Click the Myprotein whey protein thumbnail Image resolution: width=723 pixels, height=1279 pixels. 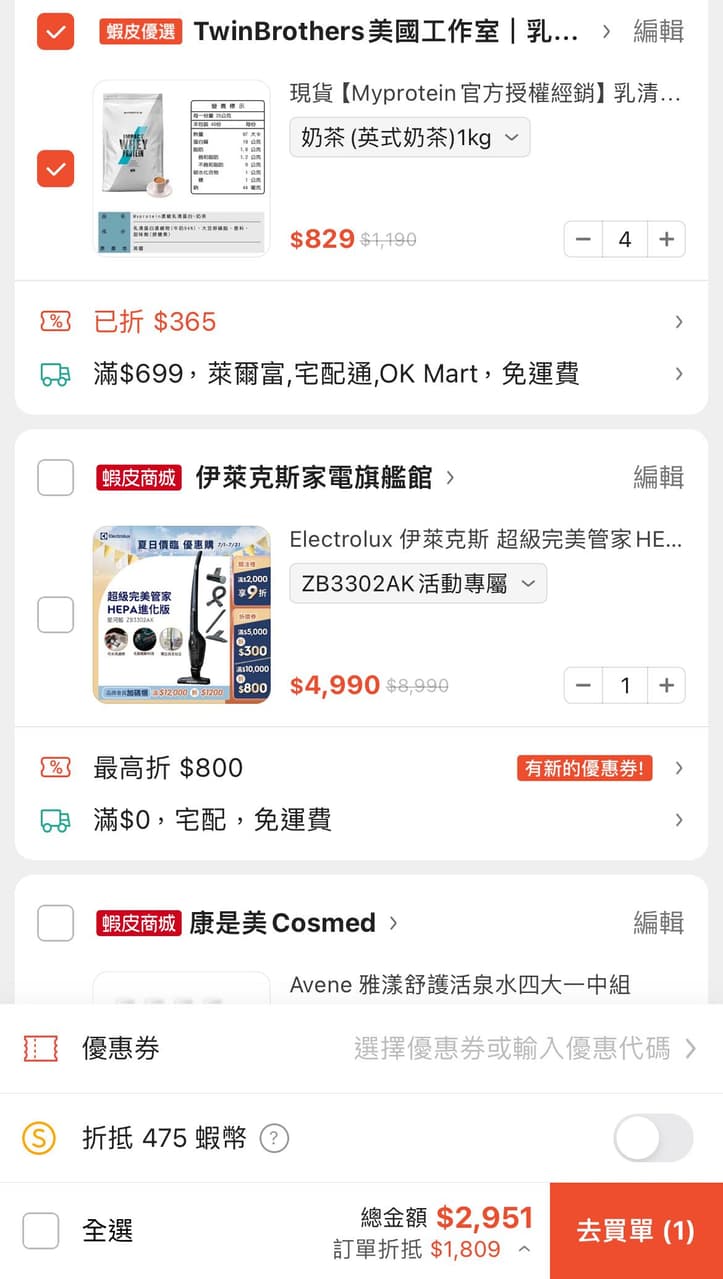tap(180, 166)
